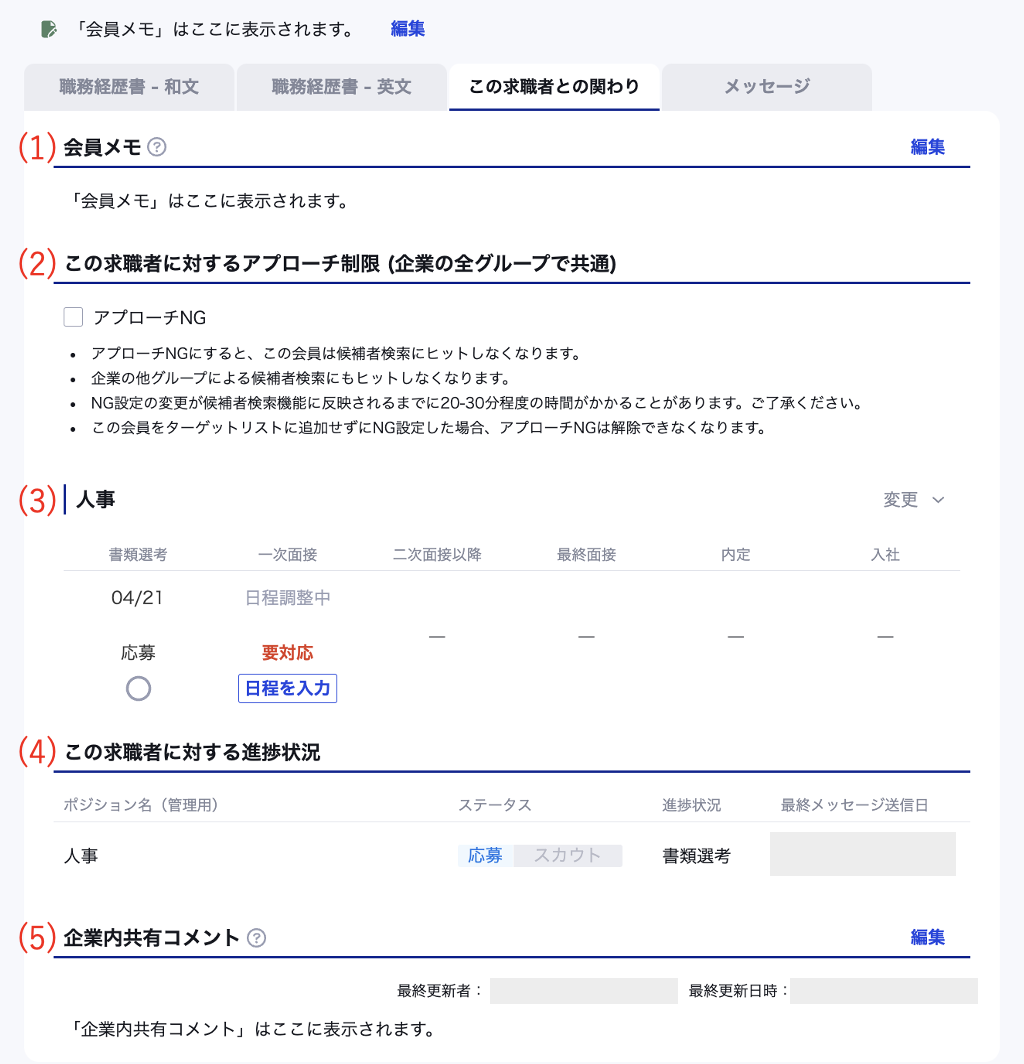Switch to the 職務経歴書 - 英文 tab
Image resolution: width=1024 pixels, height=1064 pixels.
(x=341, y=87)
